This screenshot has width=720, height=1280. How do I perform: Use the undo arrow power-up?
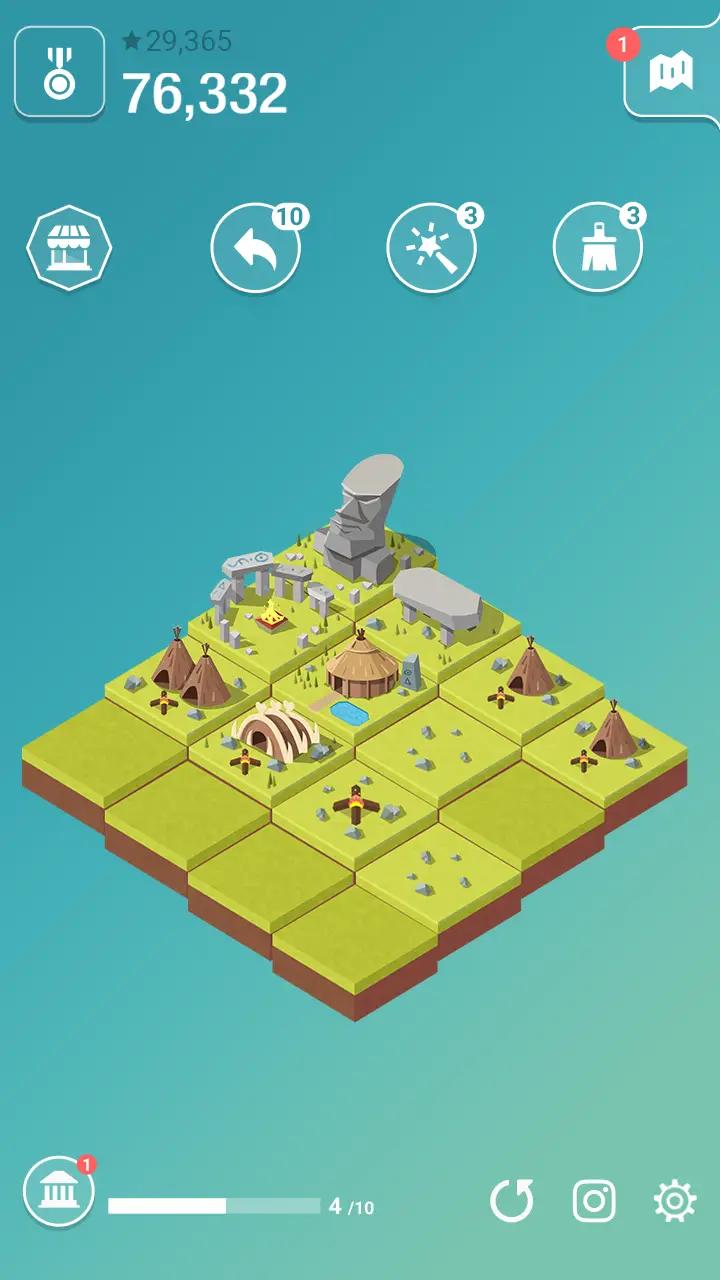point(256,248)
